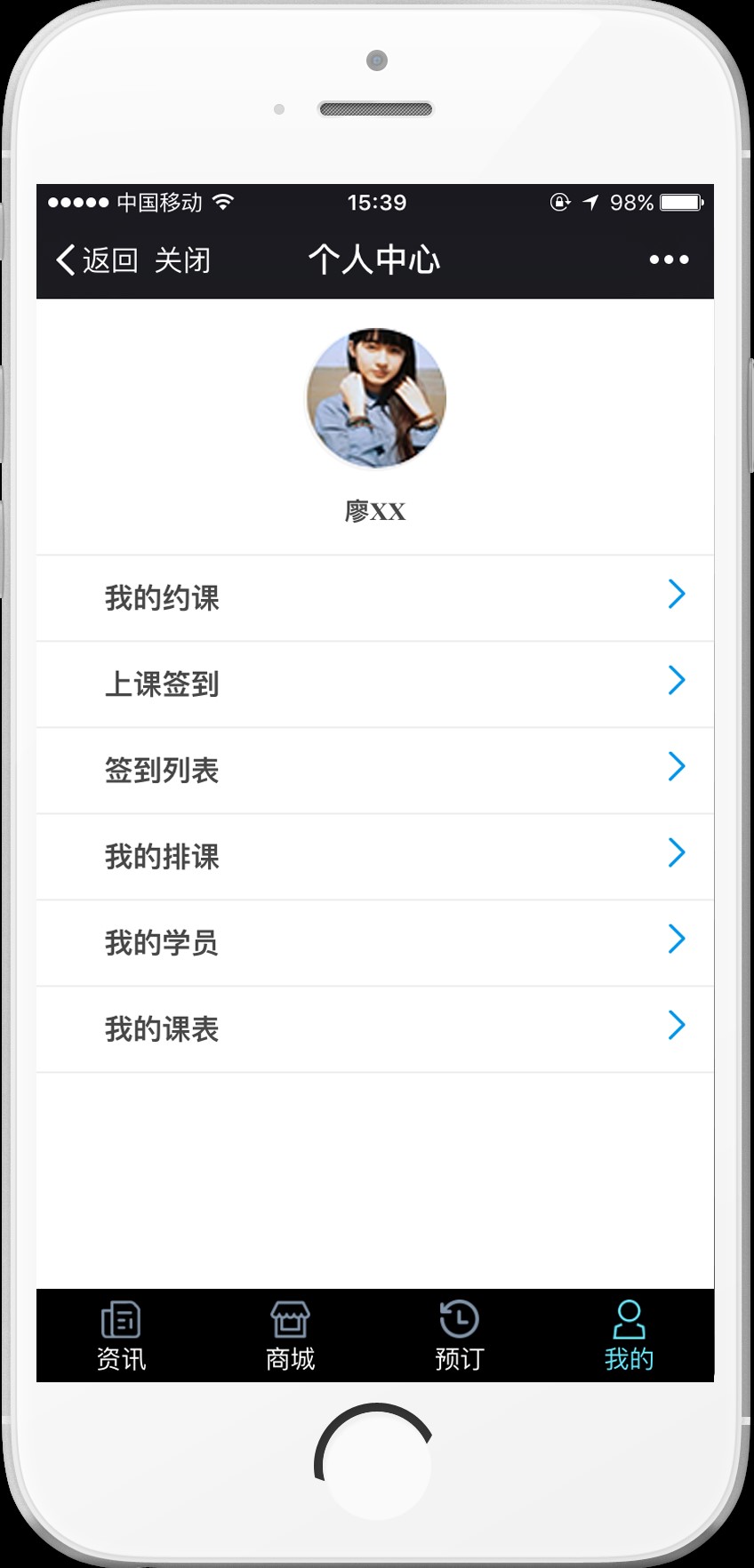754x1568 pixels.
Task: Go back using the 返回 arrow
Action: pyautogui.click(x=96, y=260)
